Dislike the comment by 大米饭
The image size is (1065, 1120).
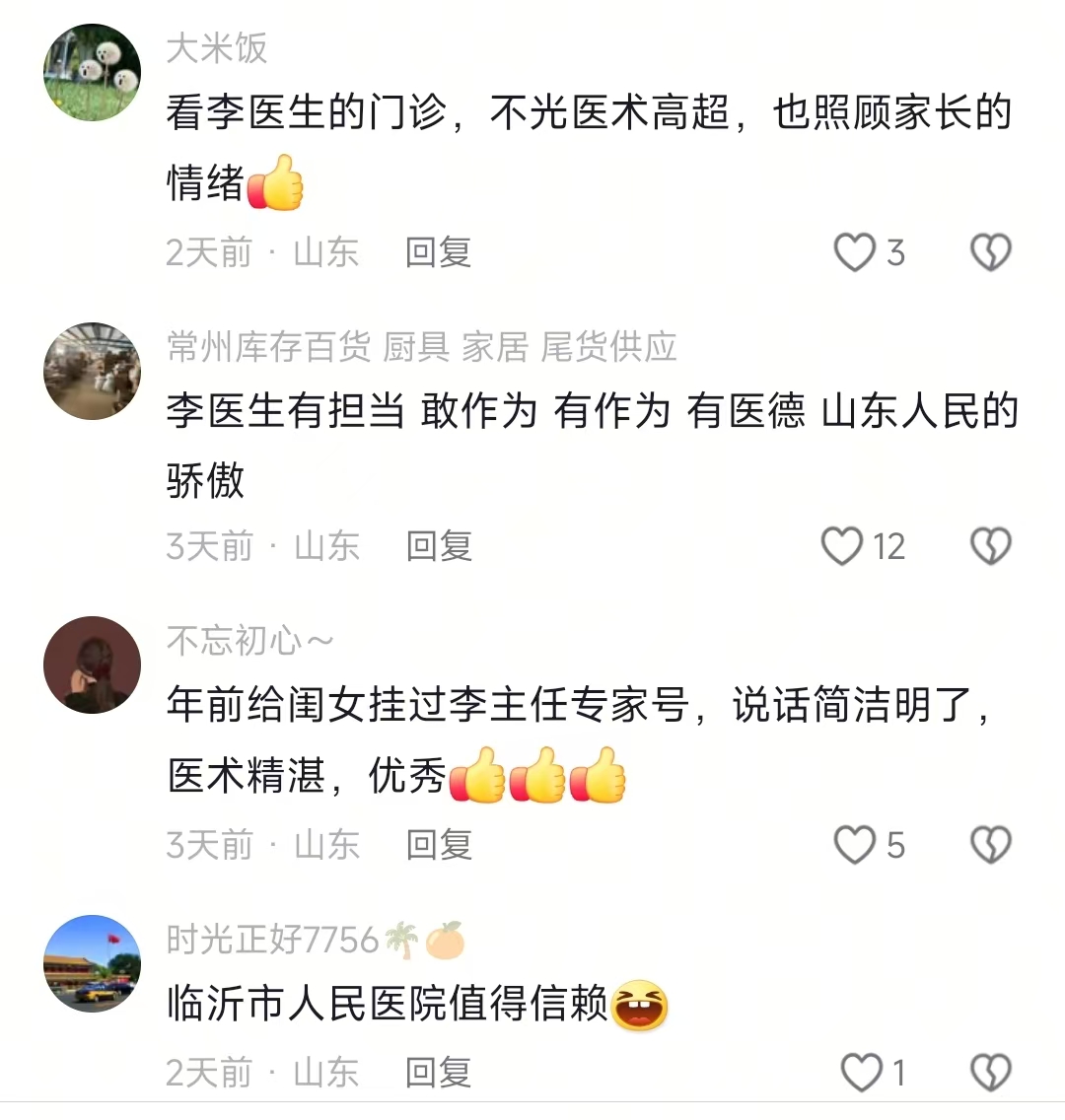click(991, 252)
